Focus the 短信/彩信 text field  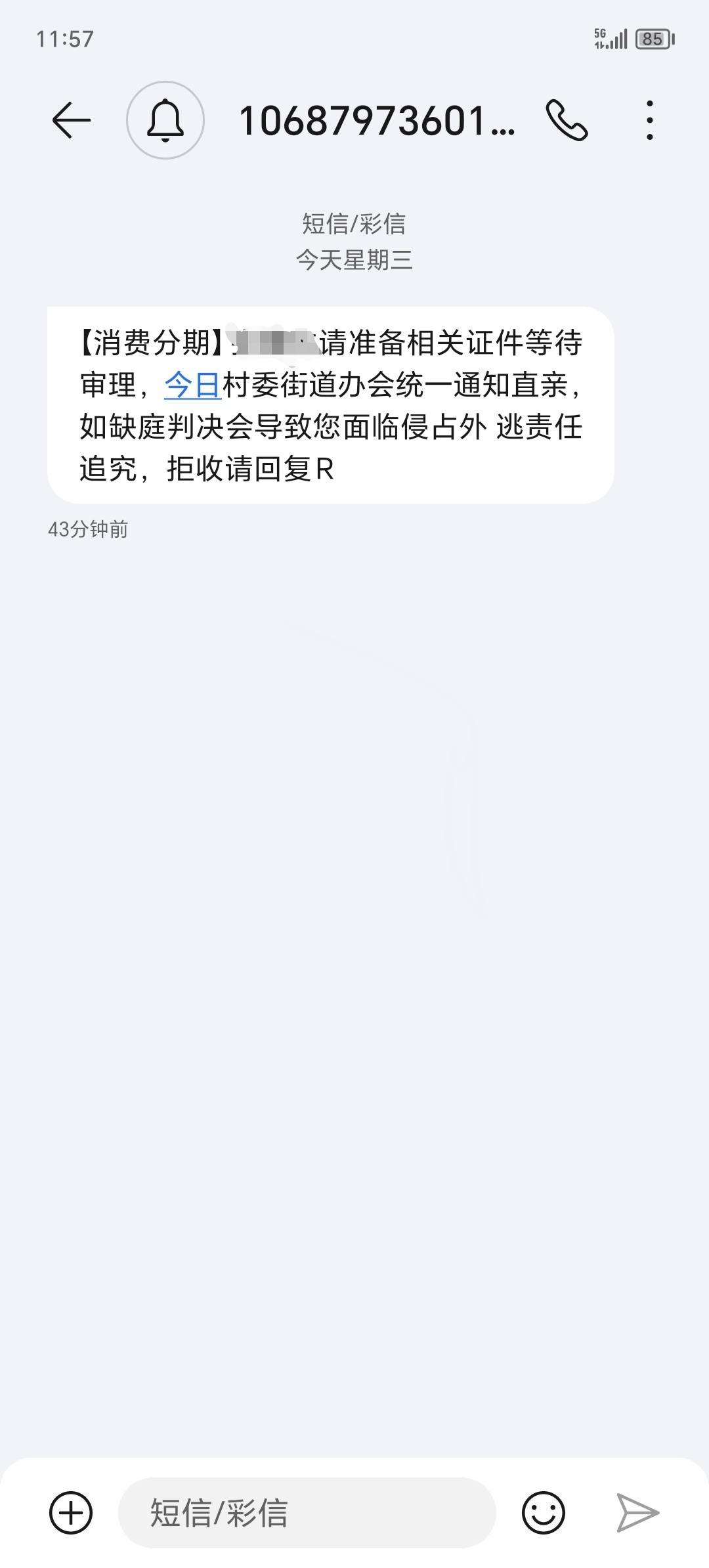point(307,1513)
